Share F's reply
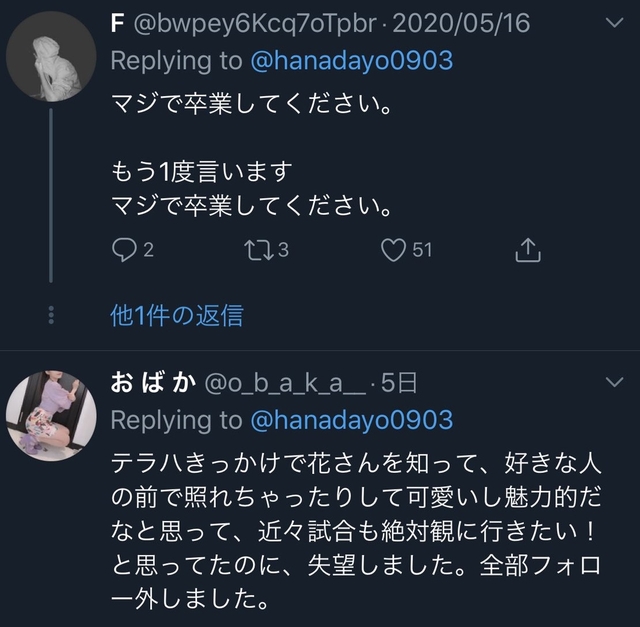The width and height of the screenshot is (640, 627). coord(527,250)
